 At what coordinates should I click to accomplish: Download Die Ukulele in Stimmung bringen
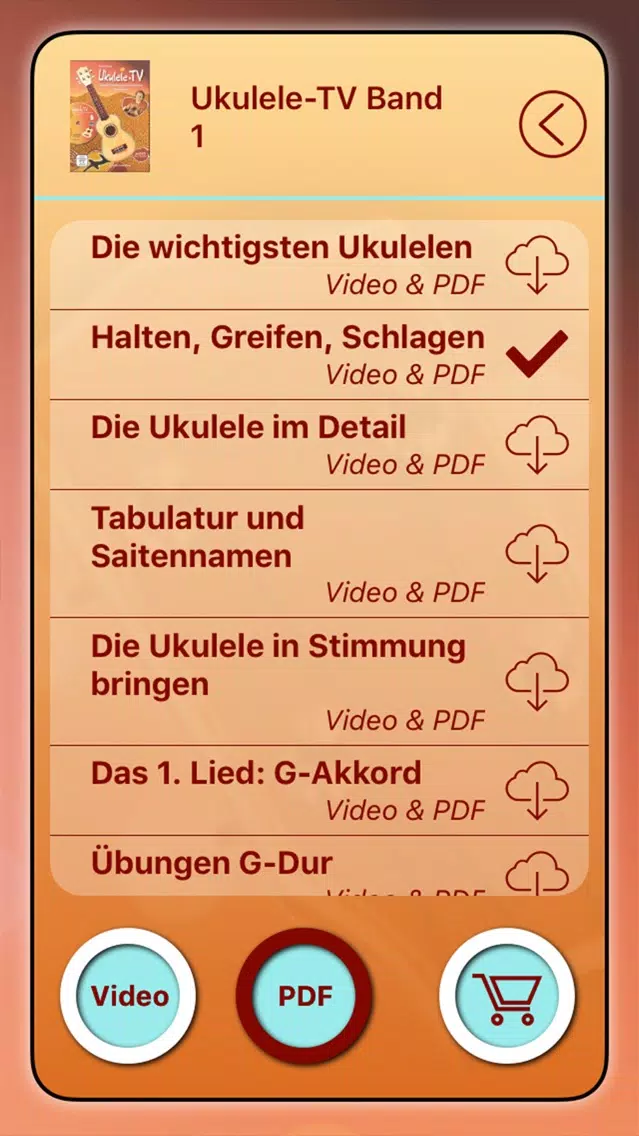537,682
